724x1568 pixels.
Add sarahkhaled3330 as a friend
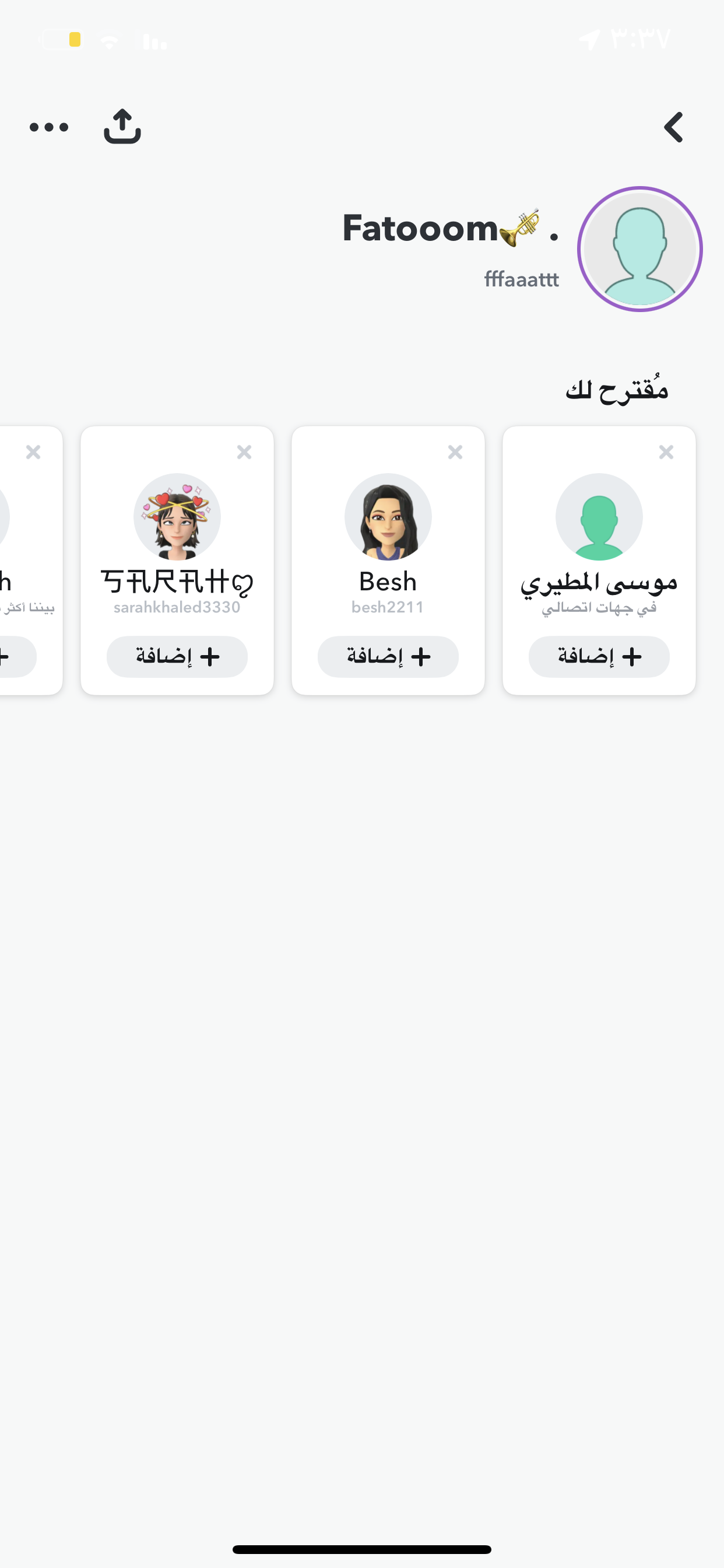[x=177, y=656]
